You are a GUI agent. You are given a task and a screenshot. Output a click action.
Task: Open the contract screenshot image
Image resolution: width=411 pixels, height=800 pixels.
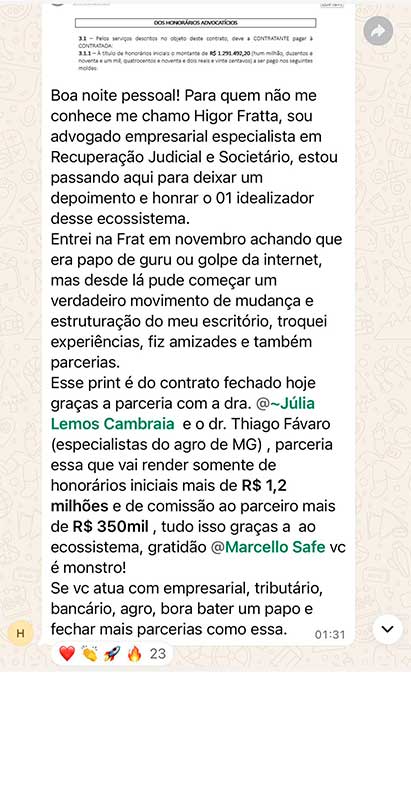198,42
